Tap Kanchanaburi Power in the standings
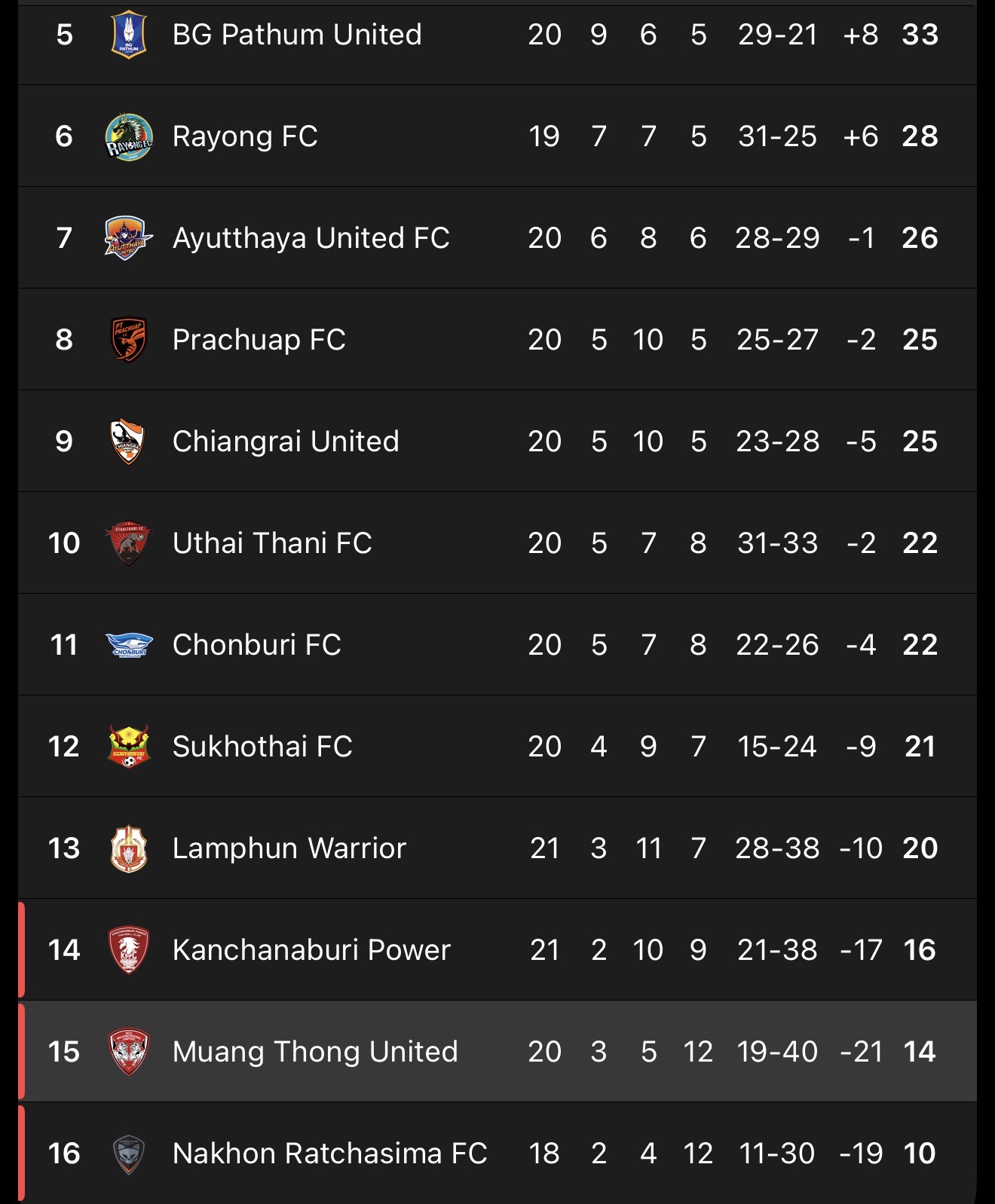 [x=311, y=950]
